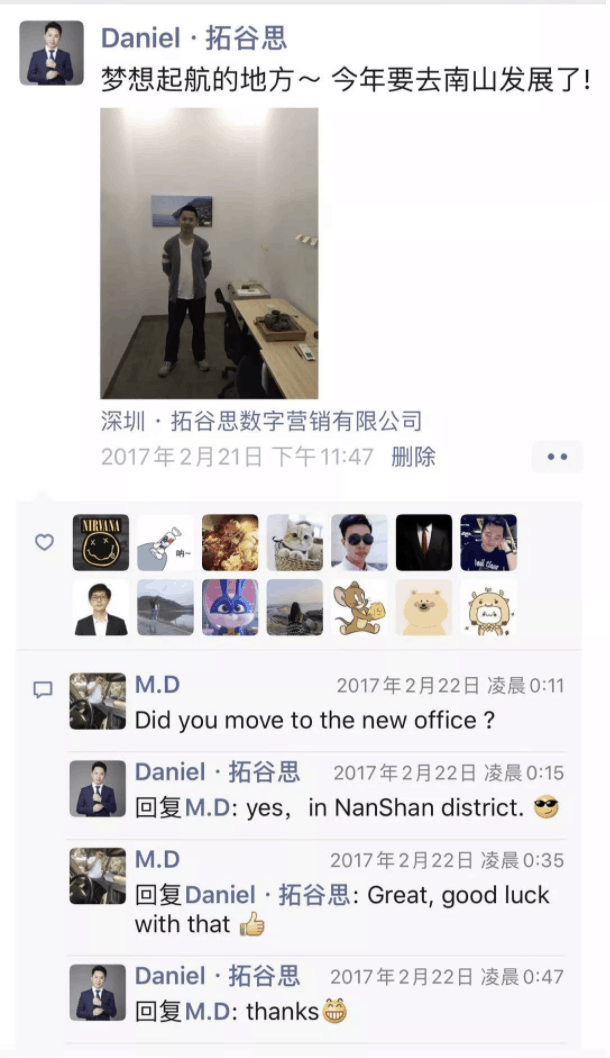Open the Jerry mouse avatar in likes
This screenshot has height=1058, width=610.
tap(359, 607)
